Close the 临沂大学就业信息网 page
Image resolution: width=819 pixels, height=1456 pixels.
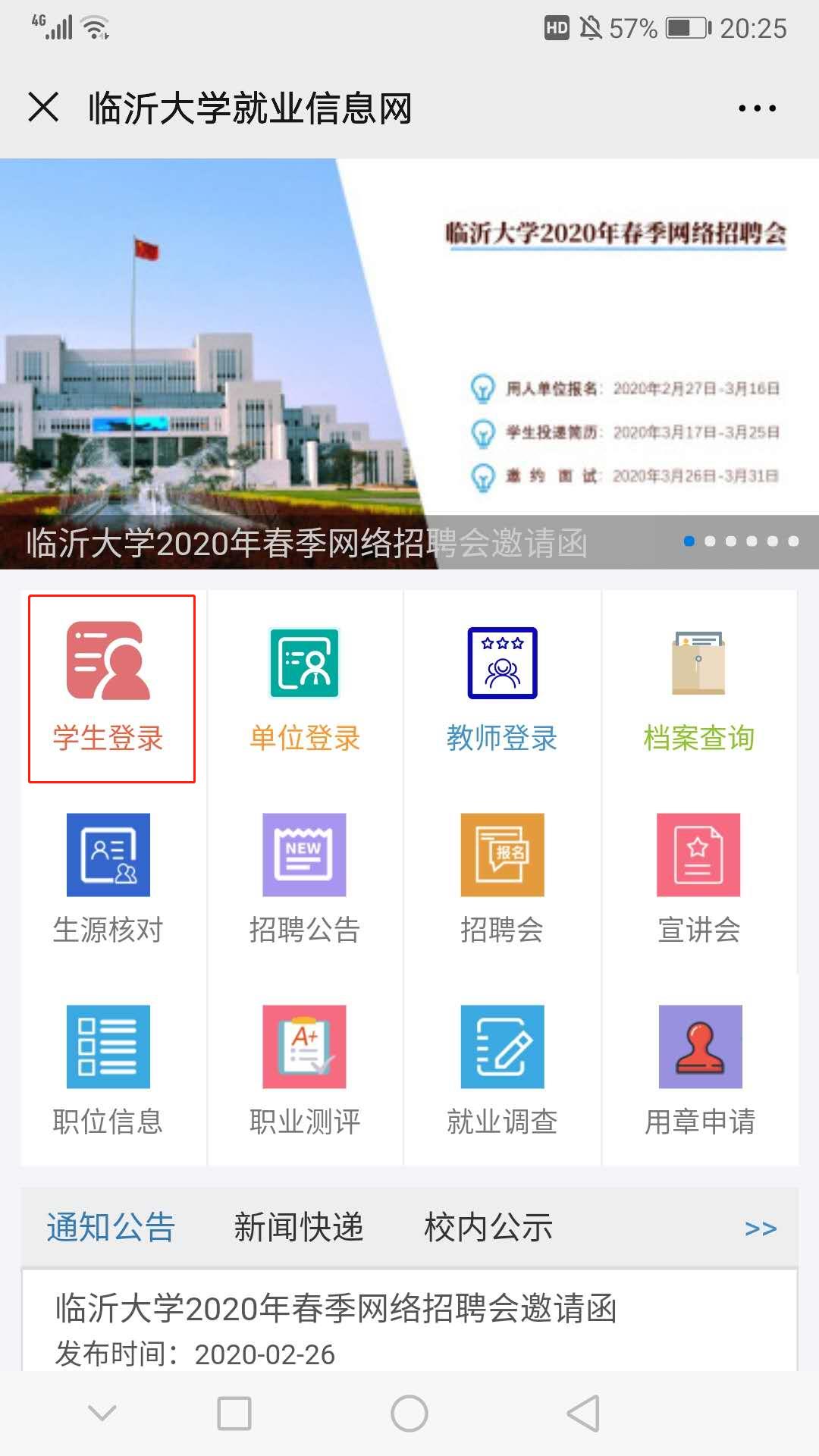43,107
